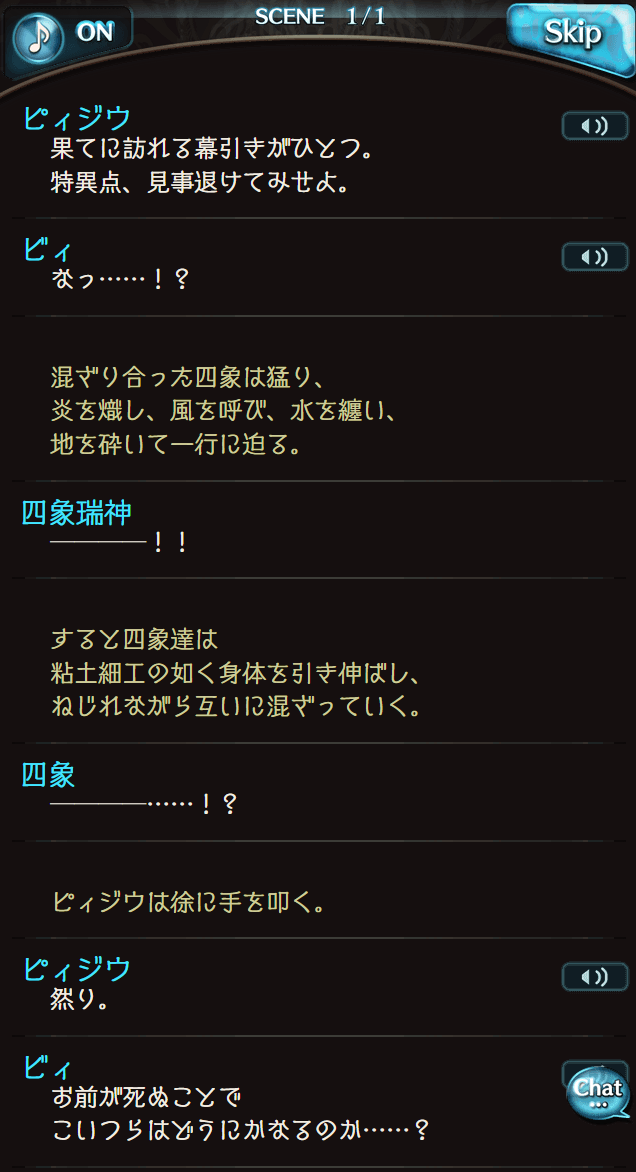This screenshot has width=636, height=1172.
Task: Play voice for ピィジウ's first line
Action: pos(594,126)
